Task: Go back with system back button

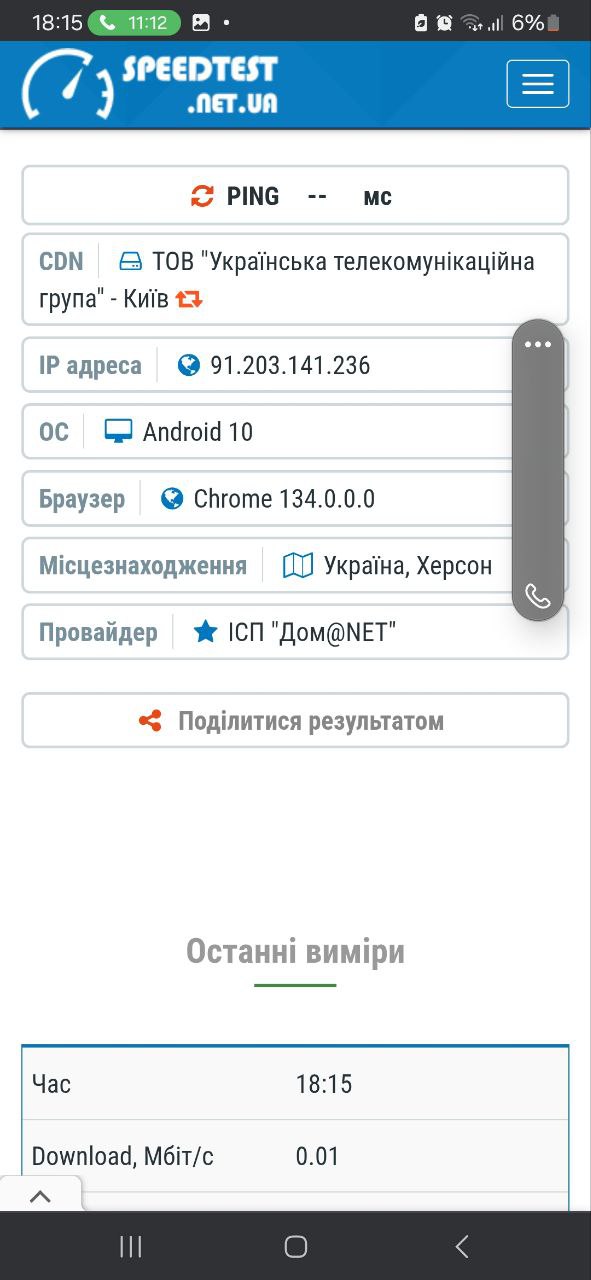Action: click(461, 1246)
